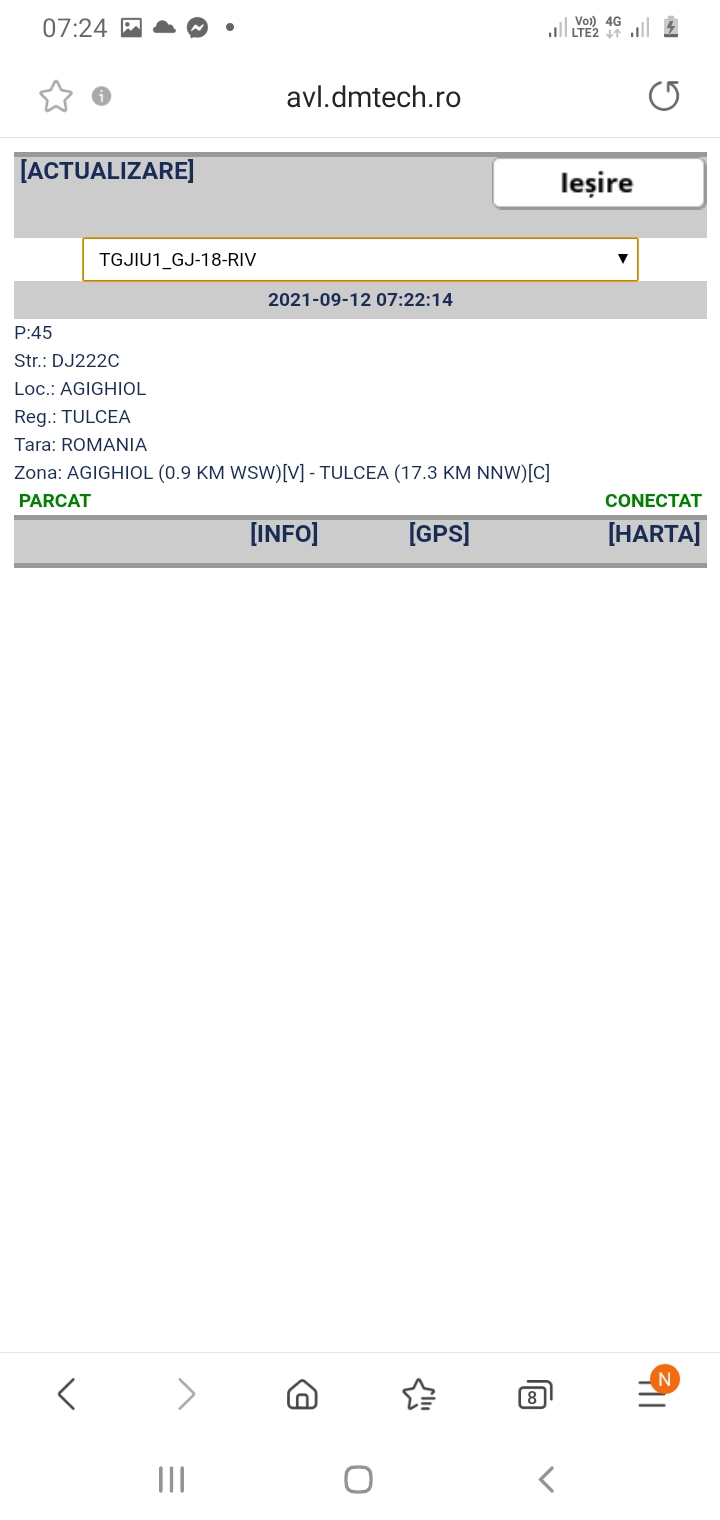The image size is (720, 1520).
Task: Return to the phone home screen
Action: tap(358, 1479)
